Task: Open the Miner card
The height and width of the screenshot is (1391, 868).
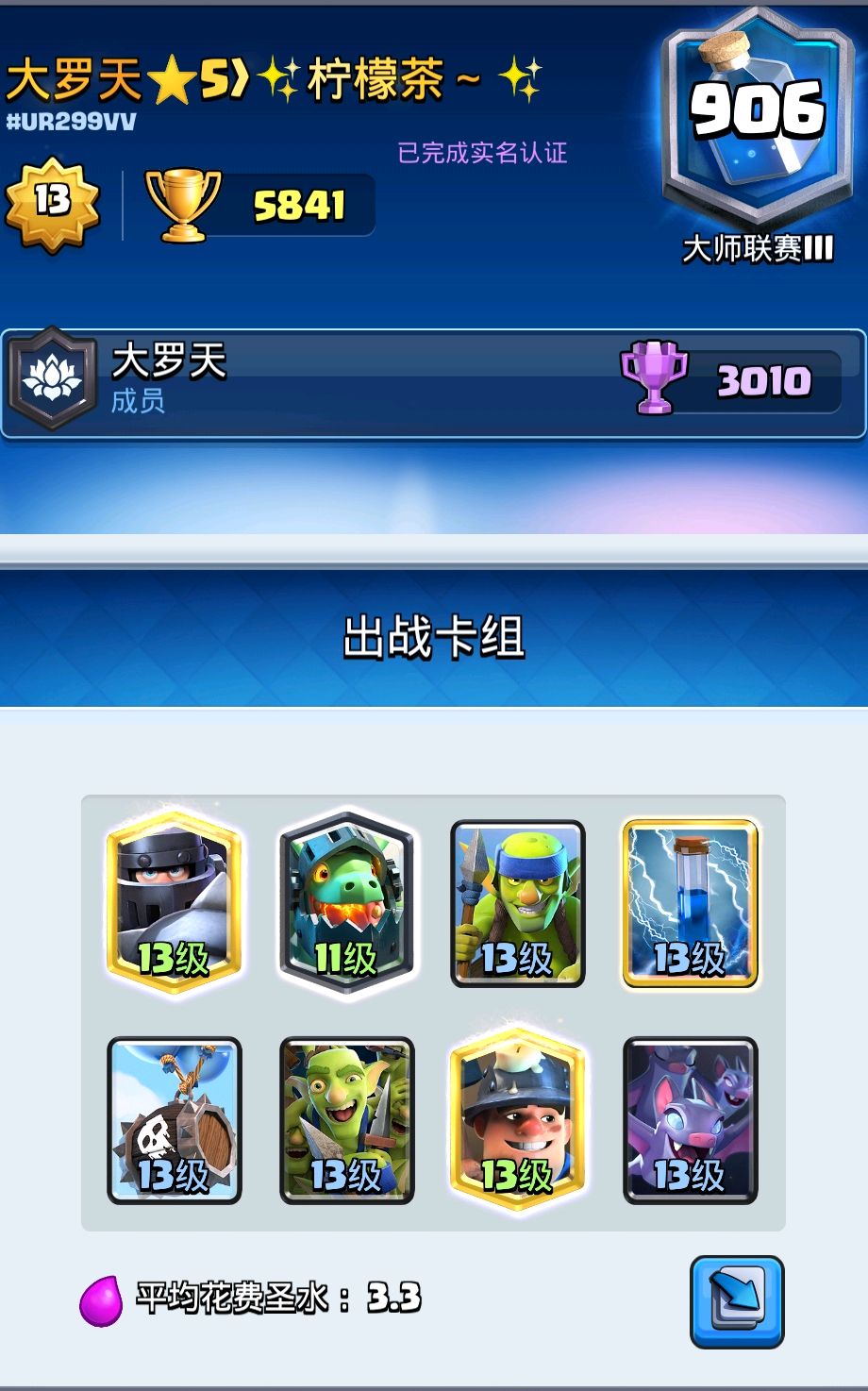Action: 518,1120
